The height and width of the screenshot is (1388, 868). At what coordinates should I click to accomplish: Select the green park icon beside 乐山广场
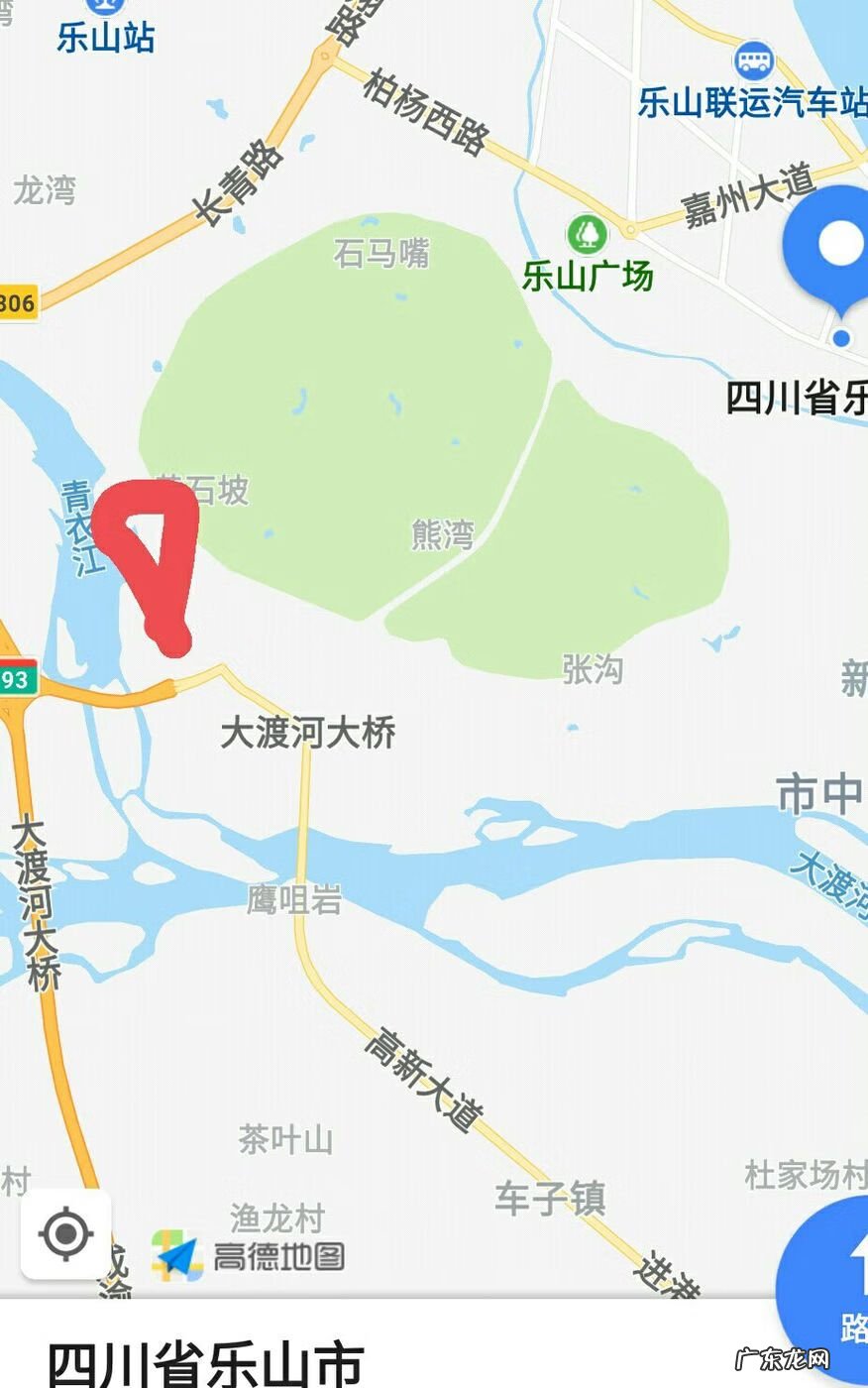pyautogui.click(x=589, y=234)
